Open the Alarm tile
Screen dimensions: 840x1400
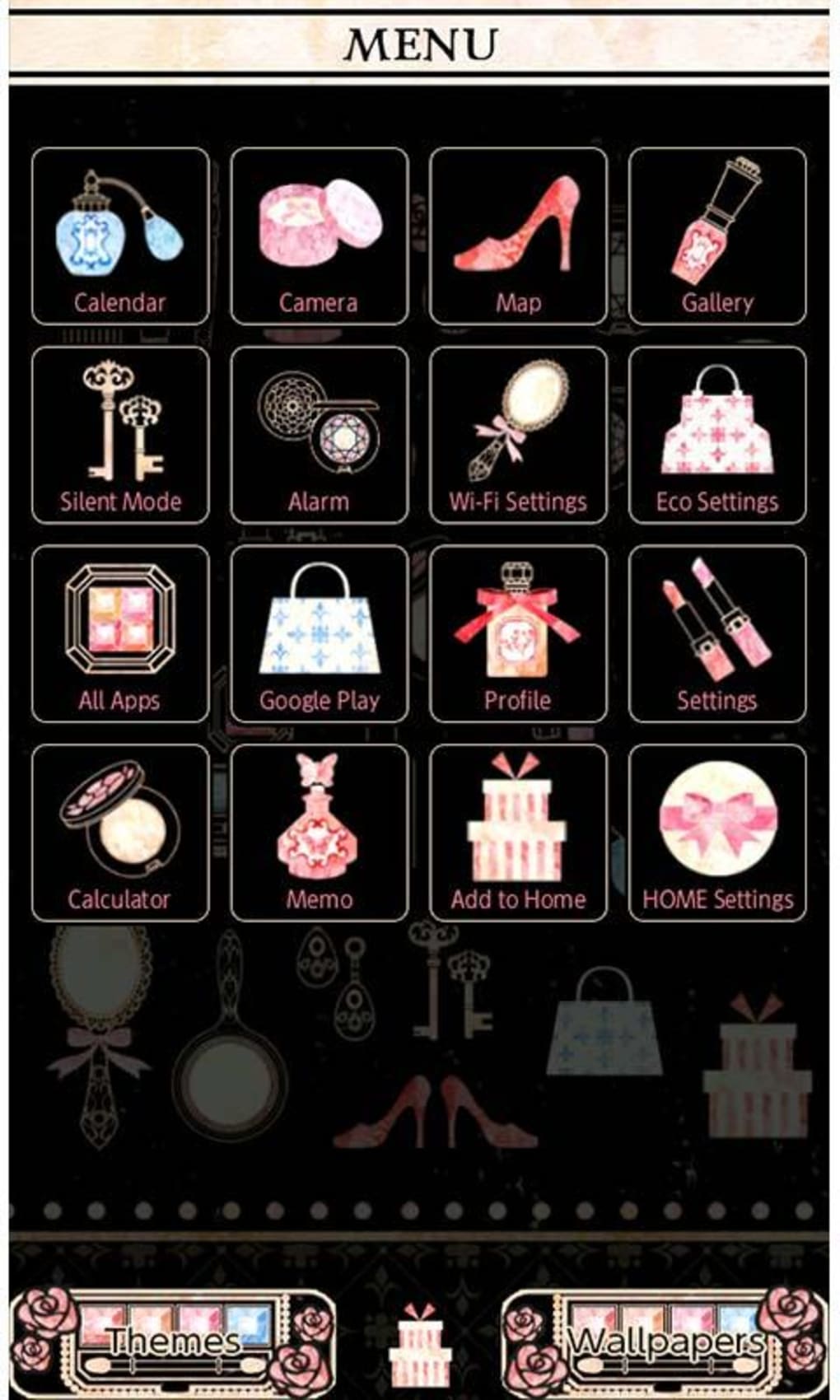[x=320, y=435]
